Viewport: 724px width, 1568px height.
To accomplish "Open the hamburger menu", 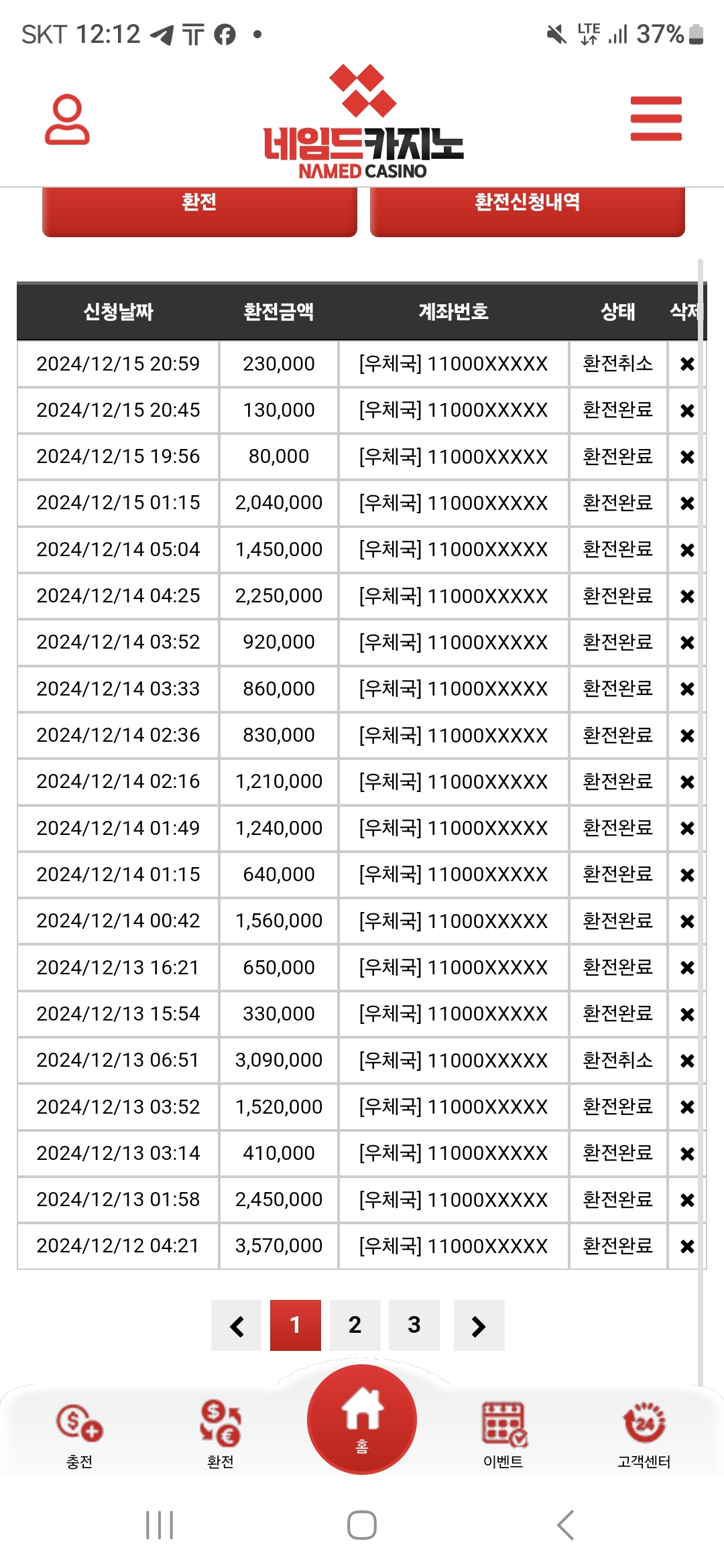I will (656, 119).
